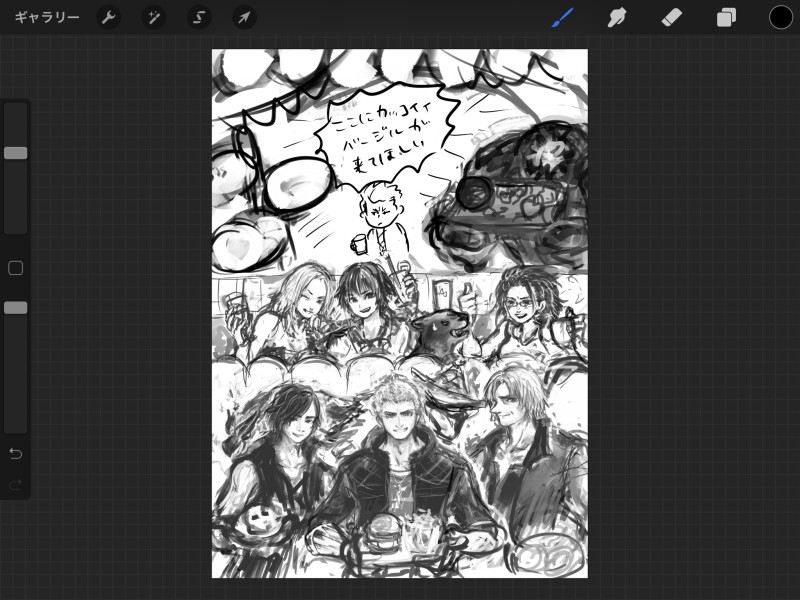Select the Eraser tool
Screen dimensions: 800x600
[x=671, y=17]
